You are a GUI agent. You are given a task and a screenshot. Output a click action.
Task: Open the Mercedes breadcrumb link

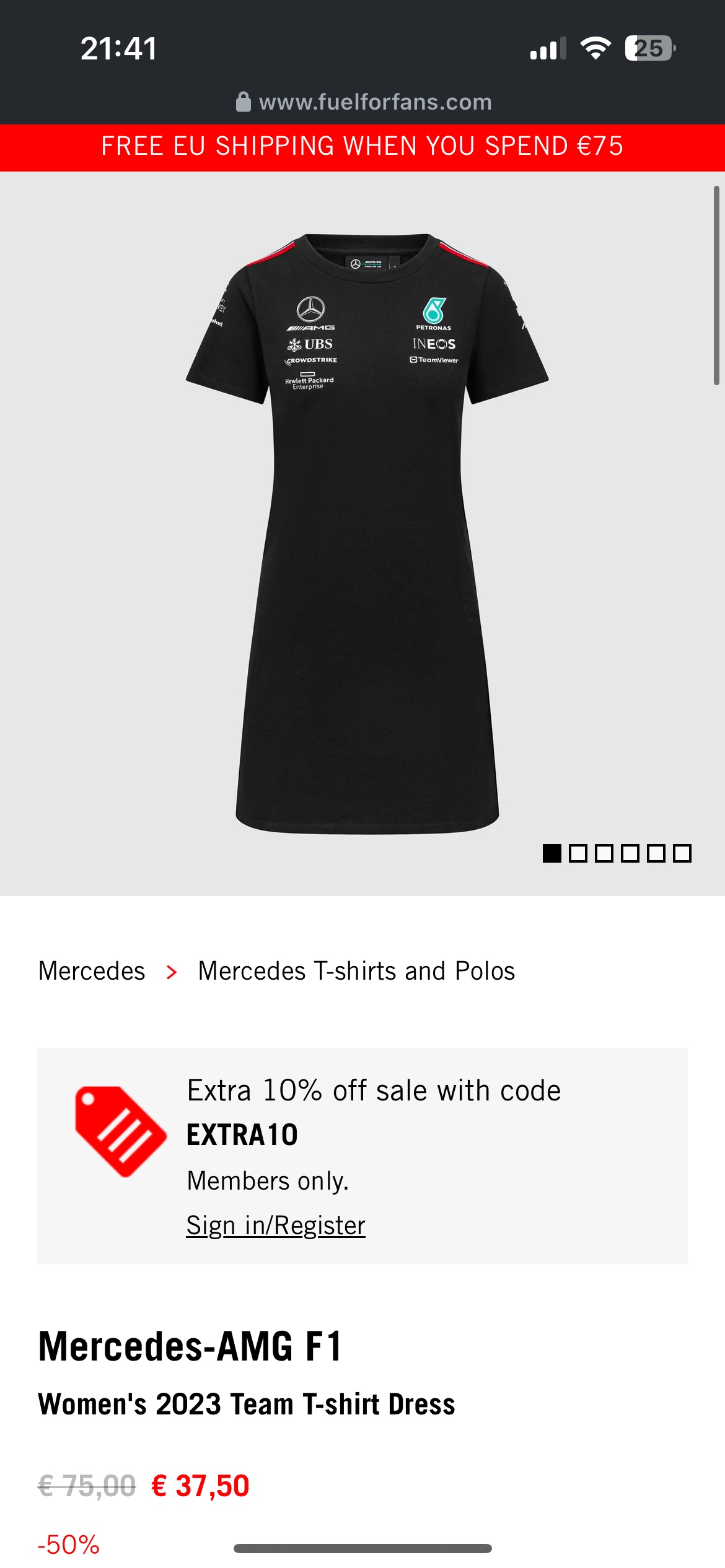click(x=92, y=971)
